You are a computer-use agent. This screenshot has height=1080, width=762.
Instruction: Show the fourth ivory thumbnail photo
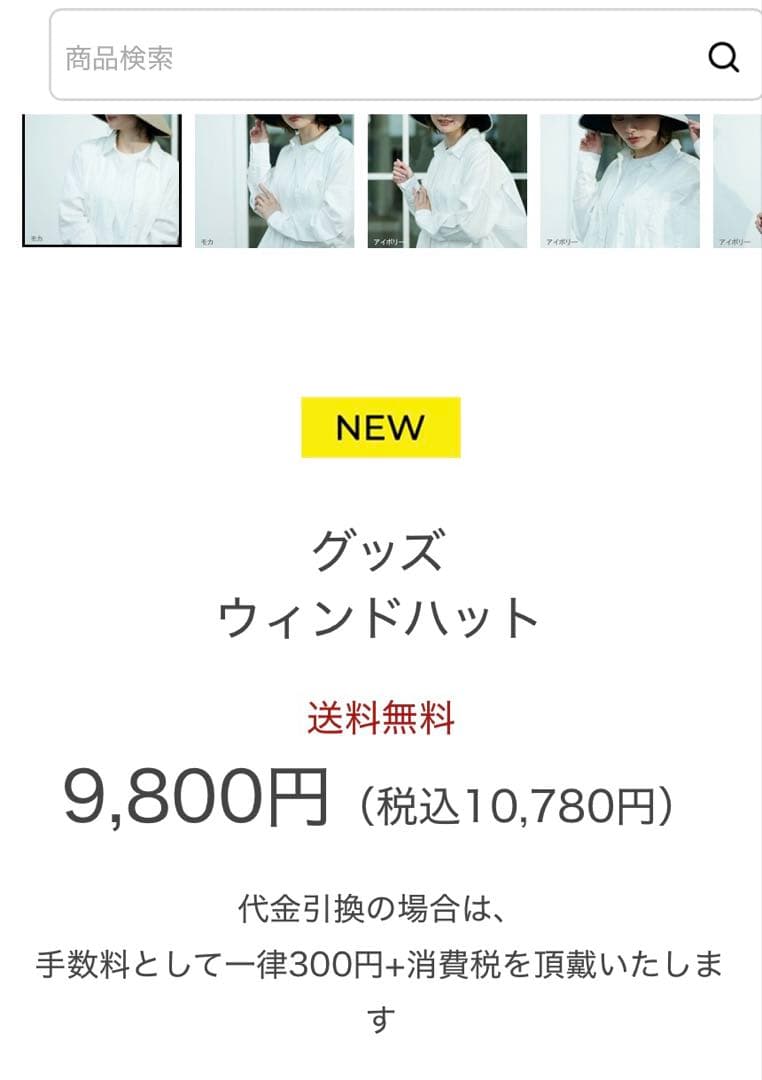point(620,180)
